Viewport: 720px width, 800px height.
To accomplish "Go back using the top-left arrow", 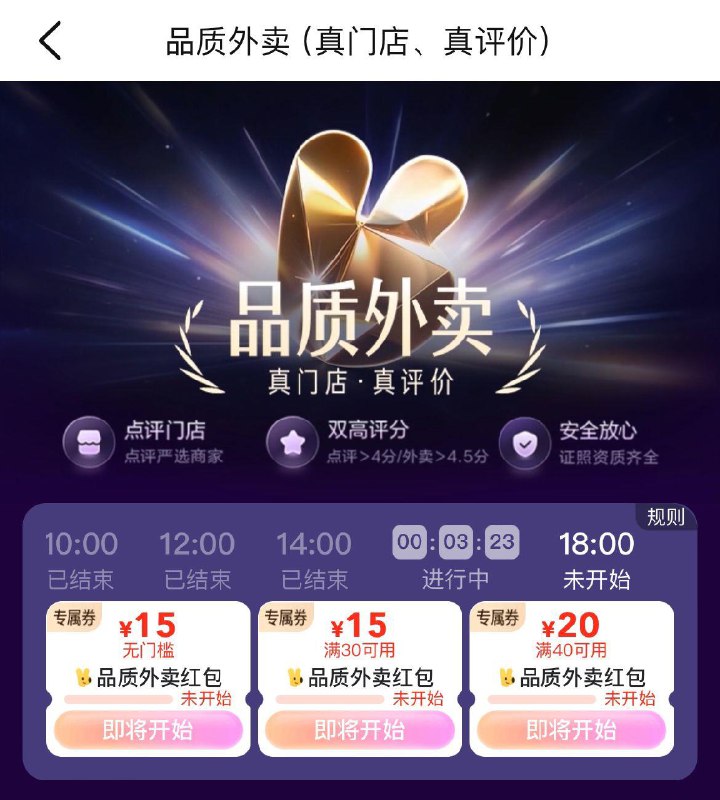I will tap(50, 41).
